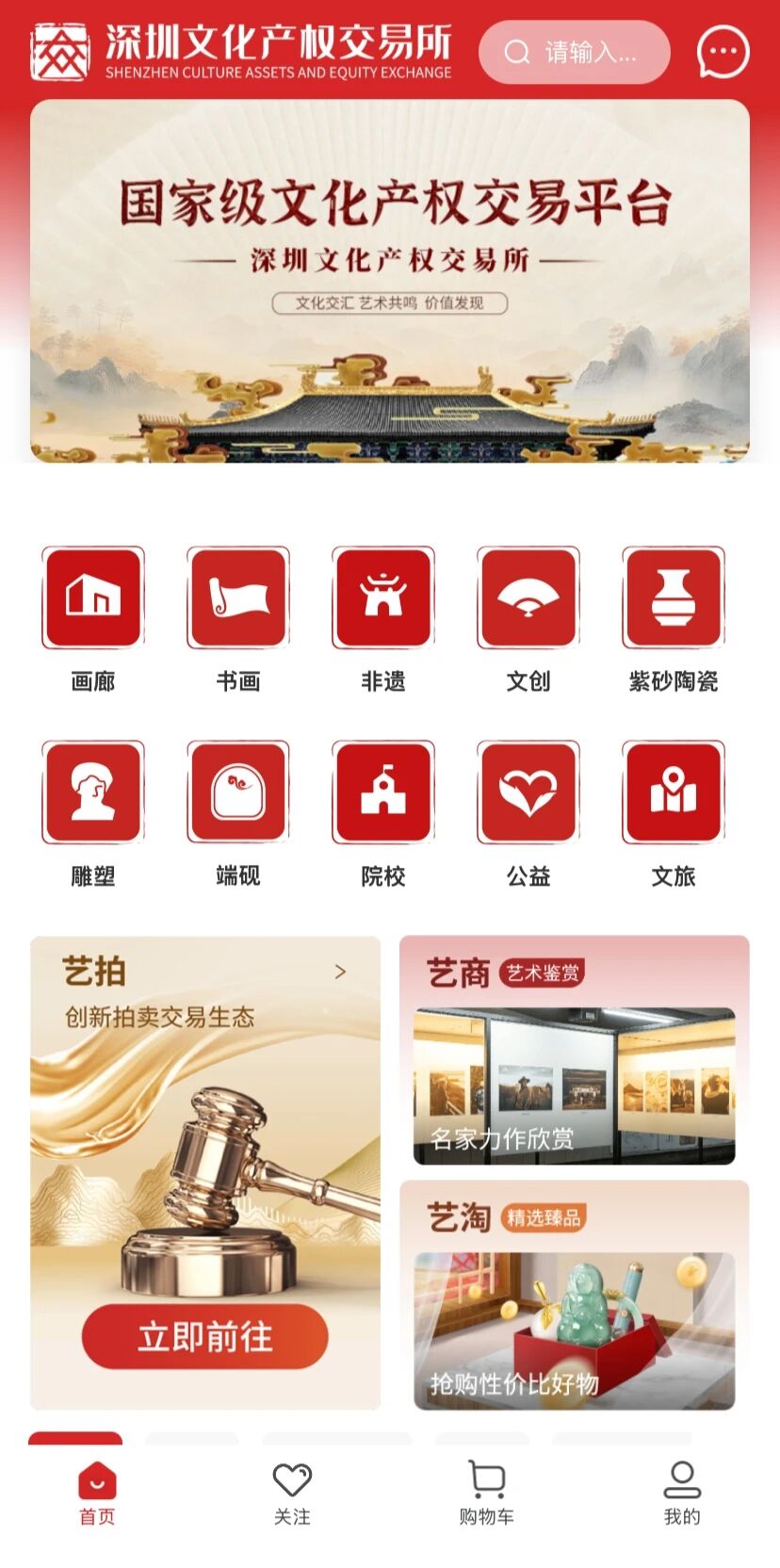This screenshot has width=780, height=1568.
Task: Open the 公益 category
Action: coord(528,792)
